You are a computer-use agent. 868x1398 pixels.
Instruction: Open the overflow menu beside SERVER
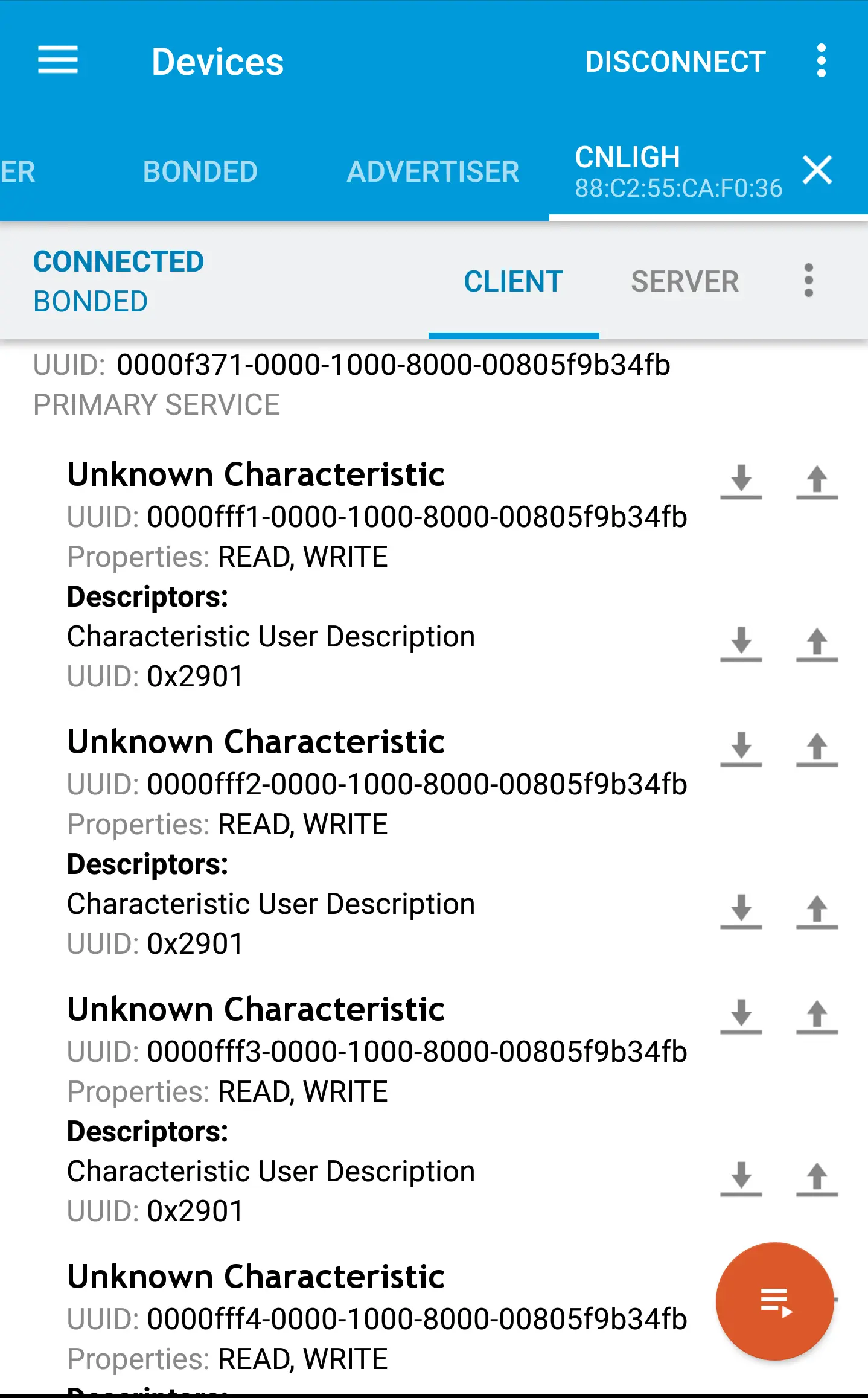pos(808,281)
